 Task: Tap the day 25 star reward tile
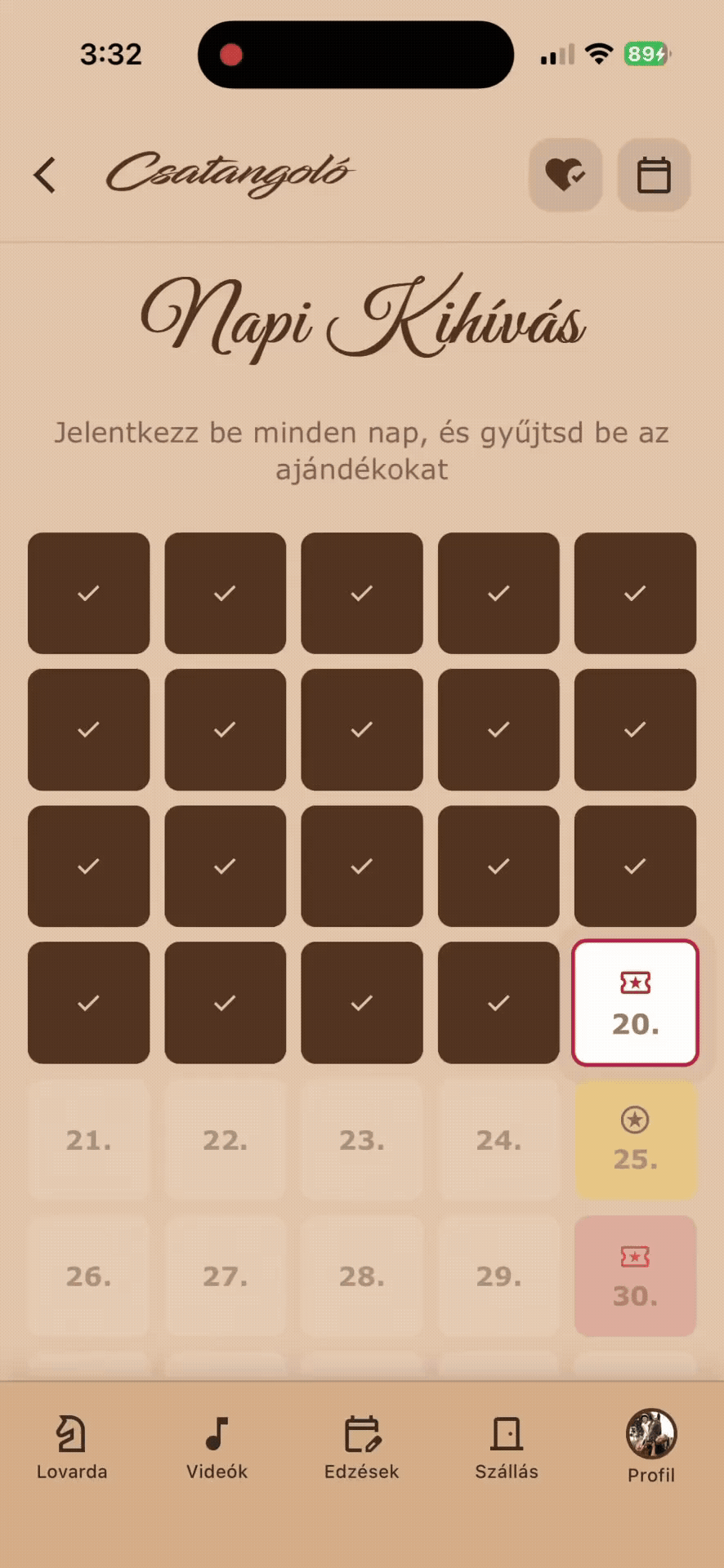[x=635, y=1139]
